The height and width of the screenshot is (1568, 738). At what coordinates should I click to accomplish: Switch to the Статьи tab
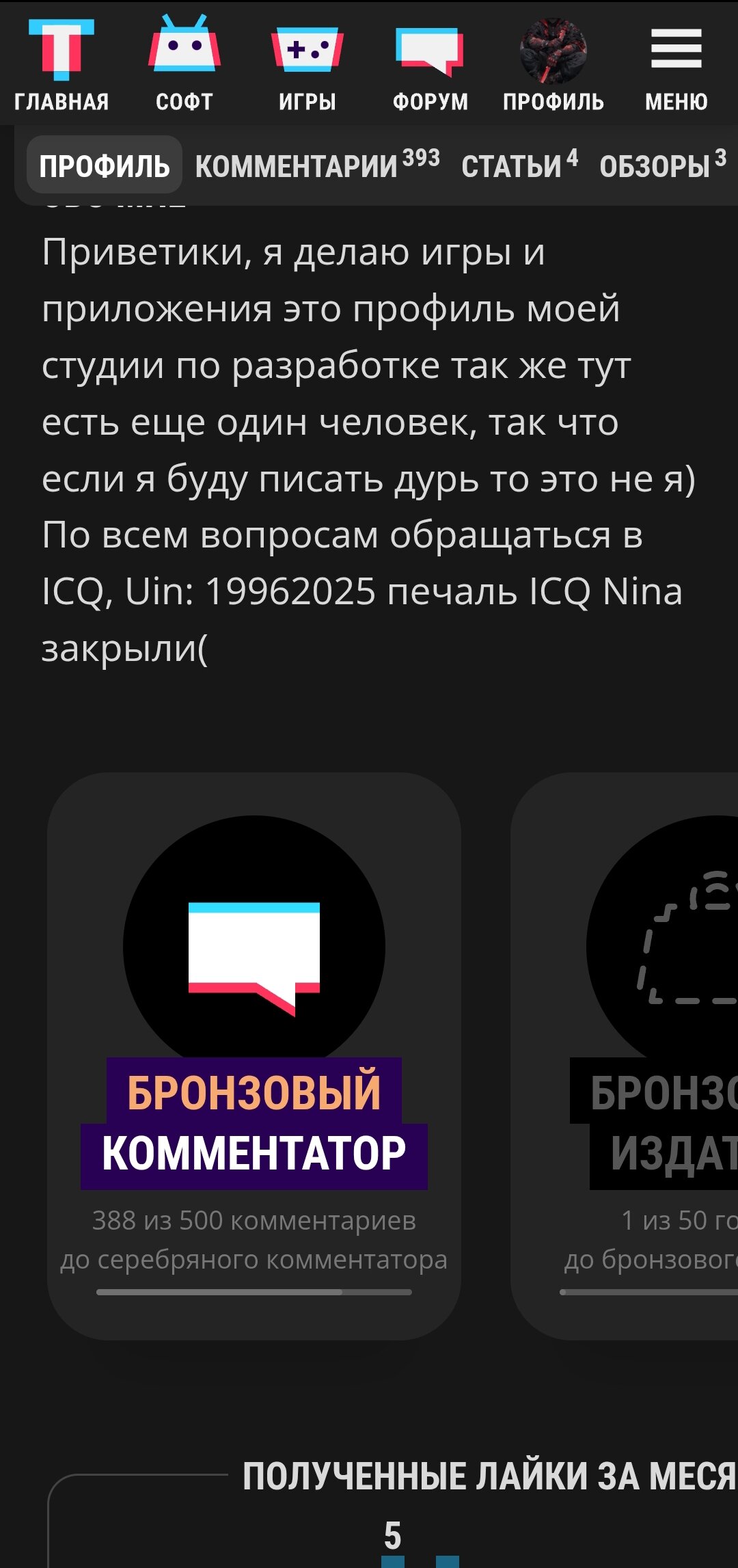coord(519,165)
